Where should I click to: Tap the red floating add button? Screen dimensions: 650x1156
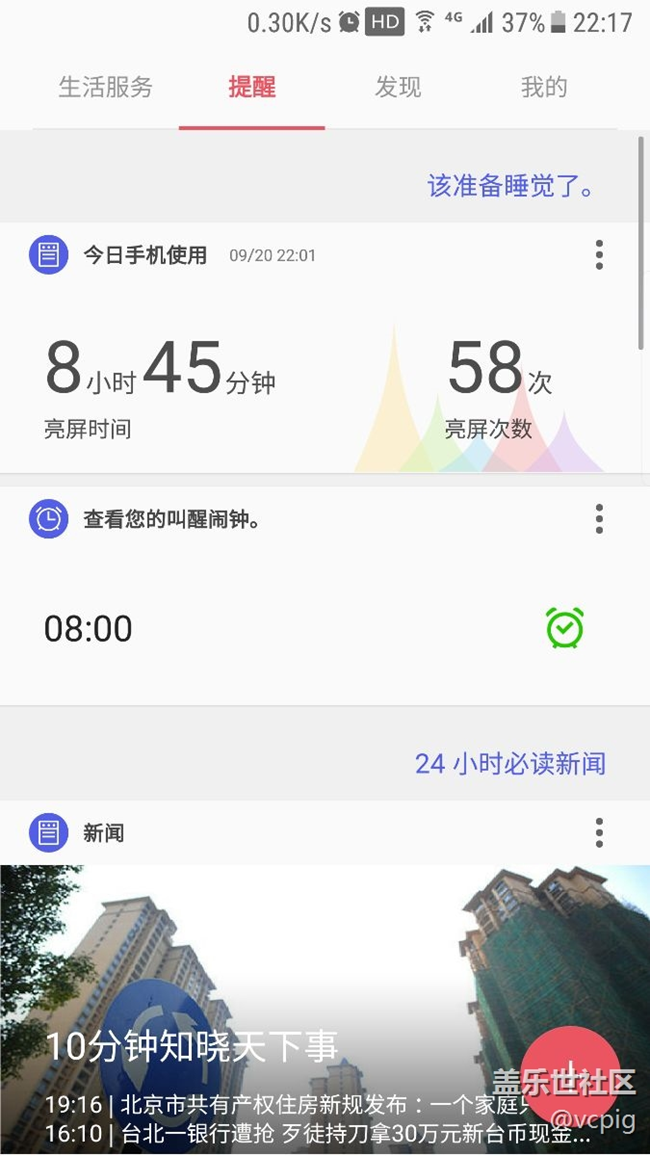click(570, 1073)
